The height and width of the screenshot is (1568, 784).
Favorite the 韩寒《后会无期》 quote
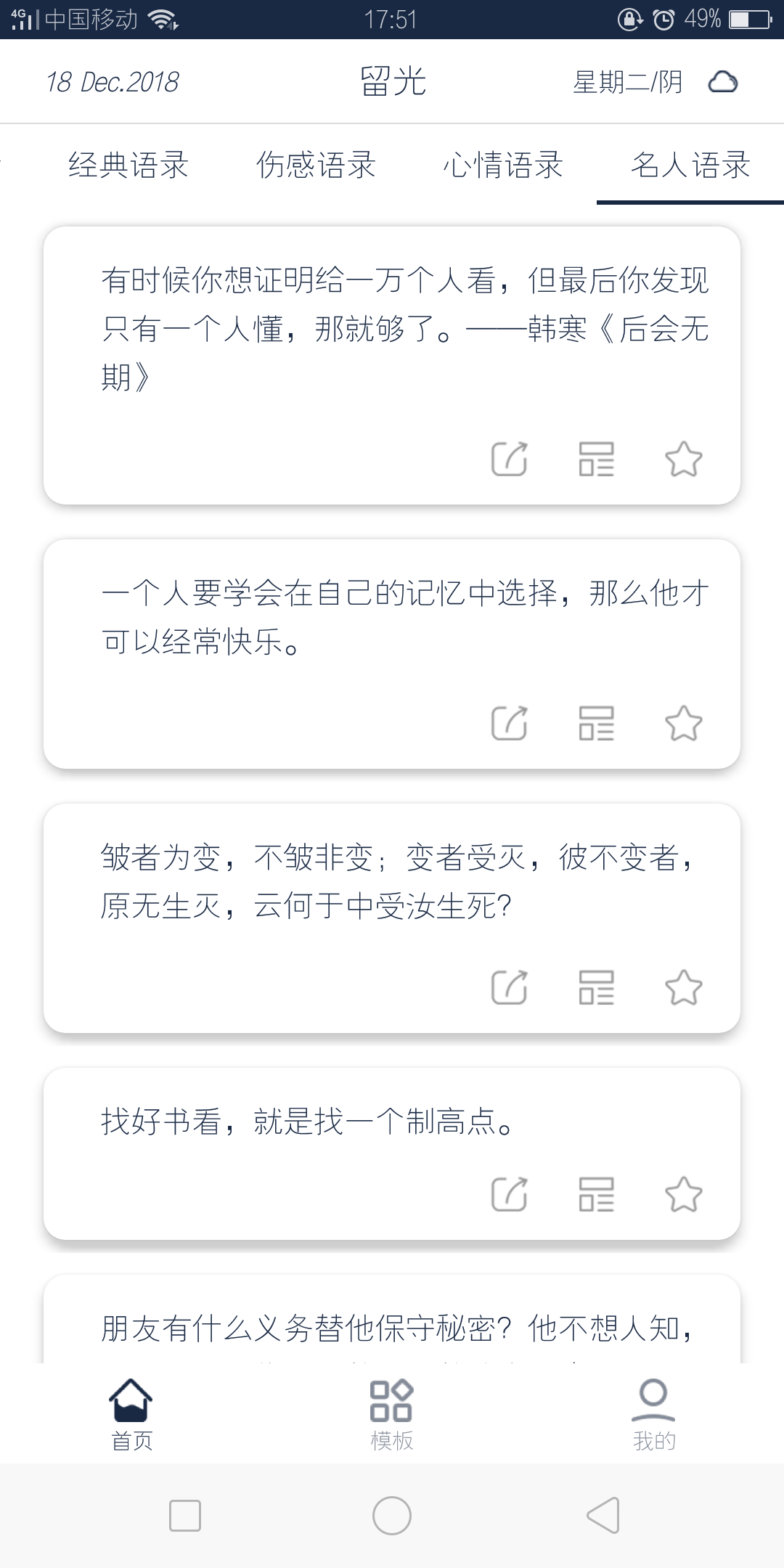click(x=684, y=459)
